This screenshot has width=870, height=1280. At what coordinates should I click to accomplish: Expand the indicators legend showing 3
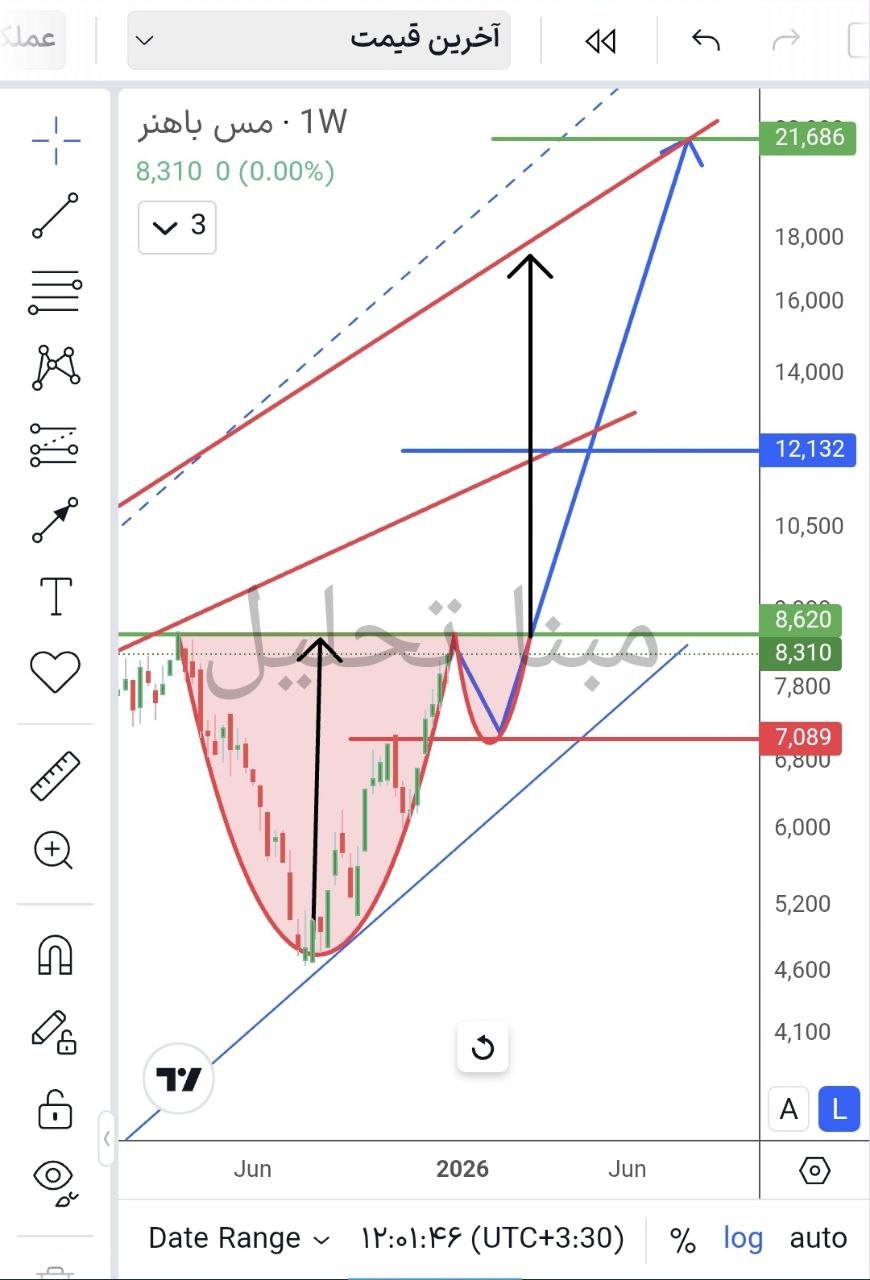point(177,227)
